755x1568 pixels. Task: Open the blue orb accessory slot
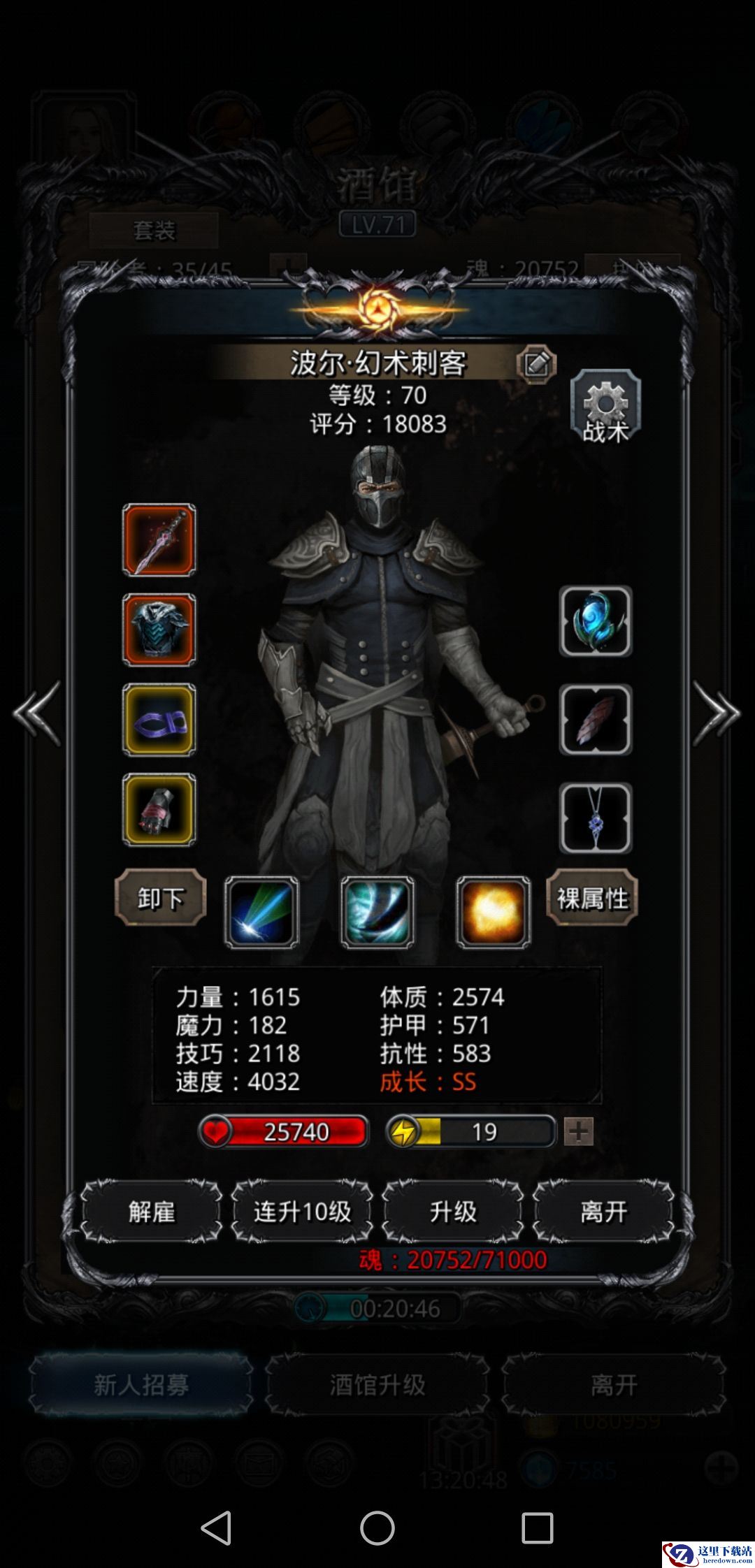click(596, 621)
